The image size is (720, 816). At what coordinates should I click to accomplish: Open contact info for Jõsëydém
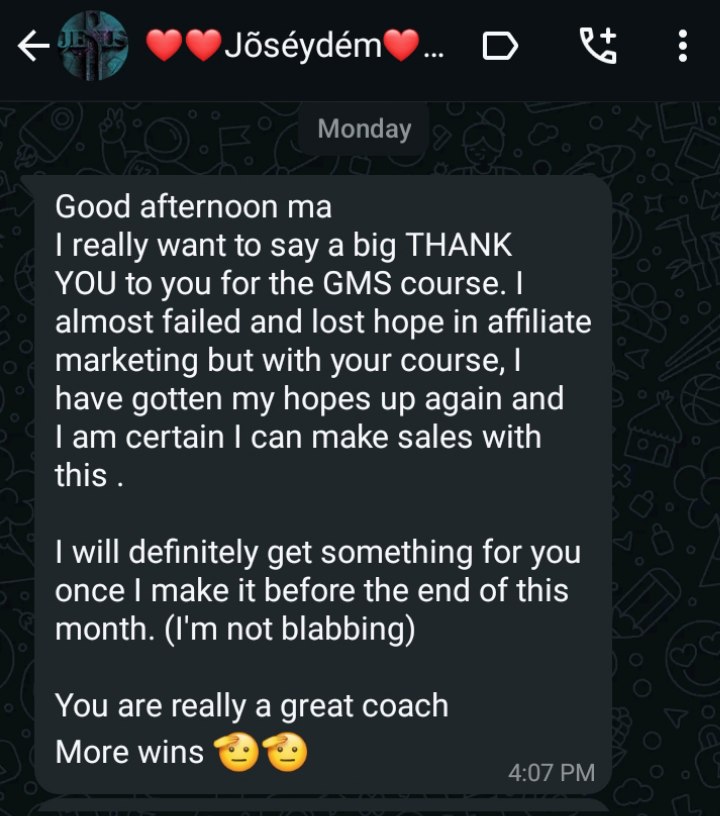[x=295, y=45]
